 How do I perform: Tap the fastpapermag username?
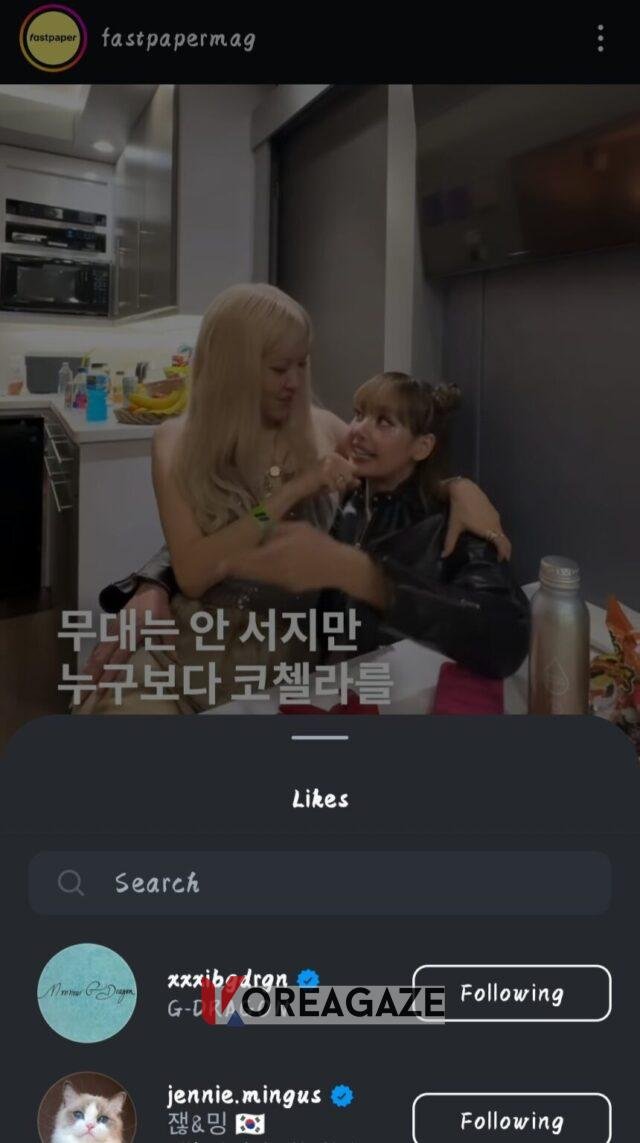[x=178, y=39]
